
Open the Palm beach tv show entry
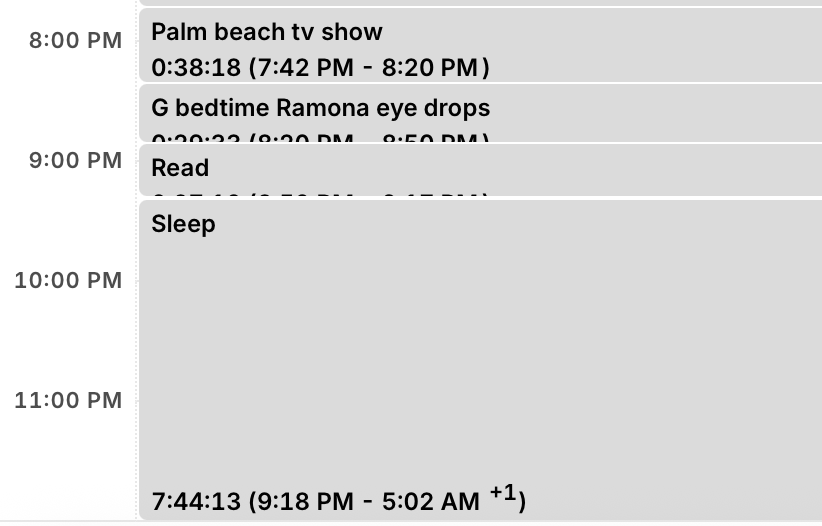[480, 46]
